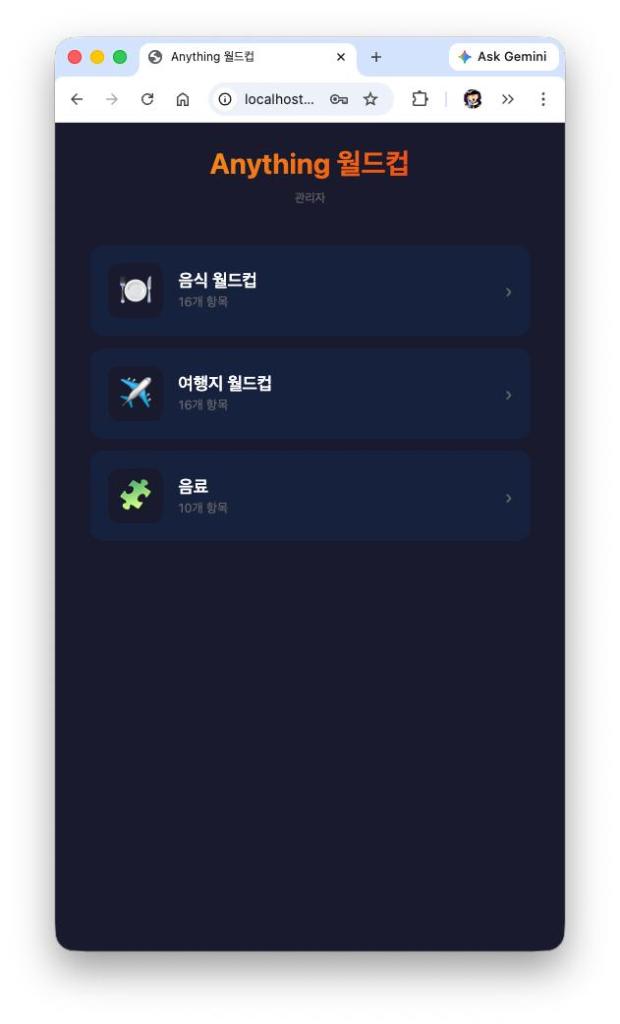620x1024 pixels.
Task: Open the 여행지 월드컵 card
Action: [309, 394]
